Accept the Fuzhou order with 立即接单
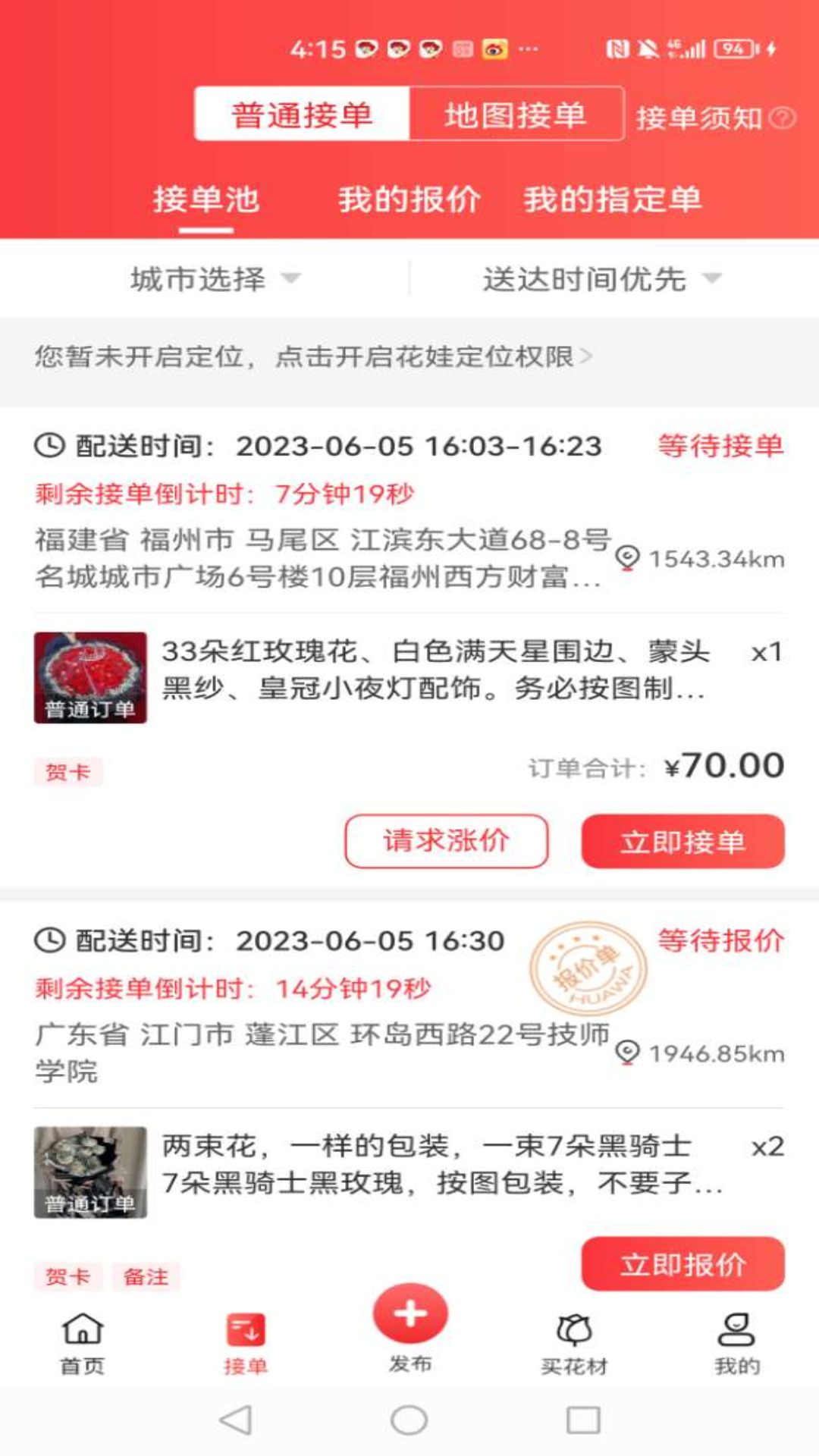The width and height of the screenshot is (819, 1456). pyautogui.click(x=682, y=841)
